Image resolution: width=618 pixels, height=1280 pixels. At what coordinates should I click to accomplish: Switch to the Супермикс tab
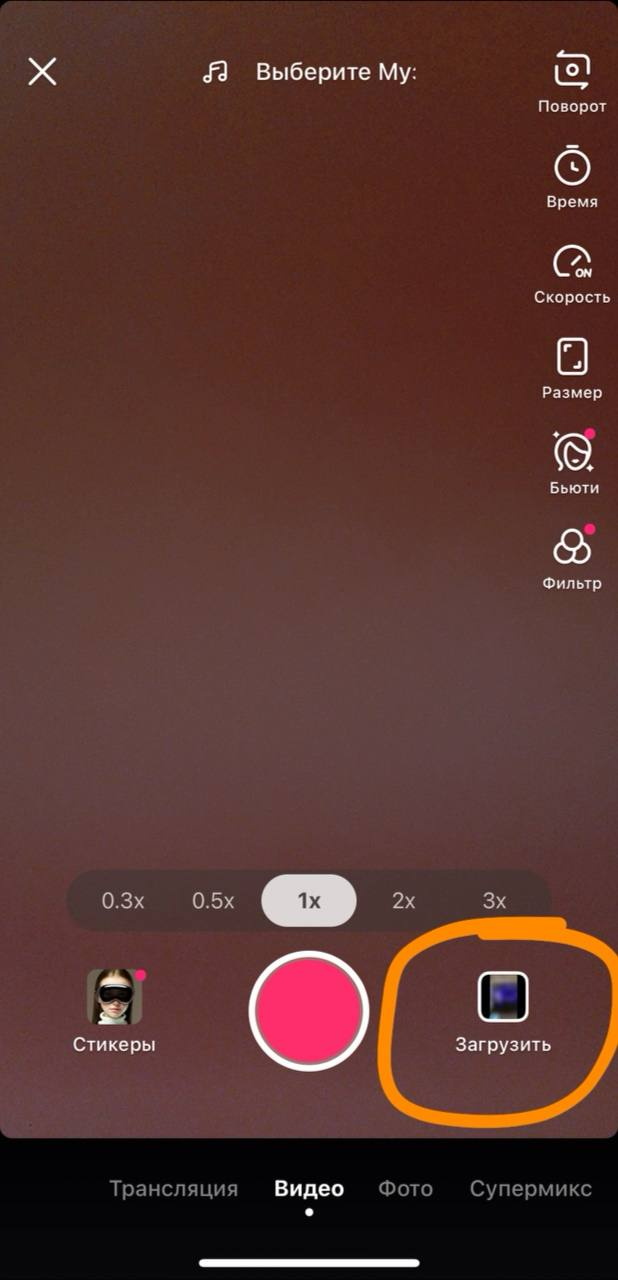tap(530, 1189)
